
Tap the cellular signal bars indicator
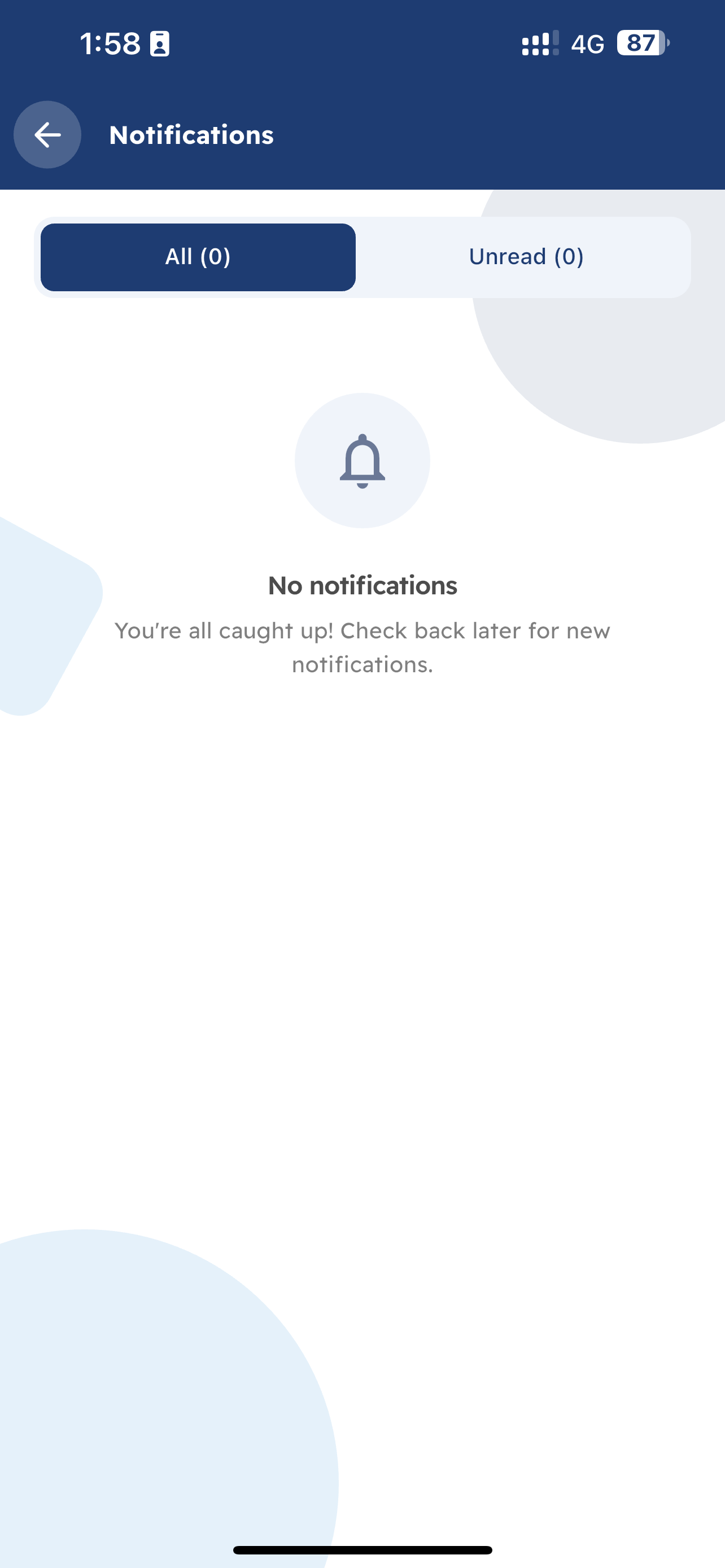[539, 43]
